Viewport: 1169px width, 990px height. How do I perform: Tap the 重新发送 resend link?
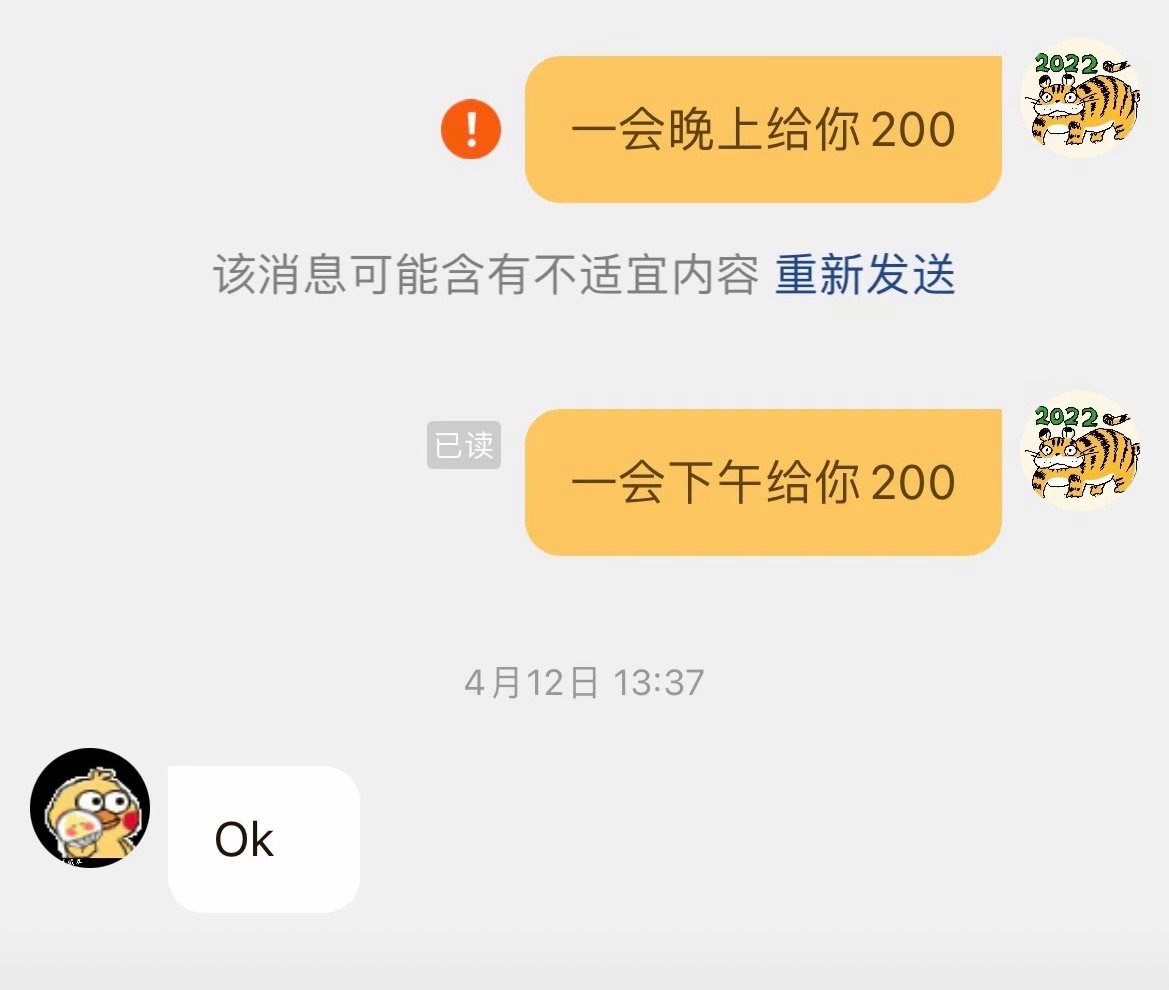pos(865,275)
